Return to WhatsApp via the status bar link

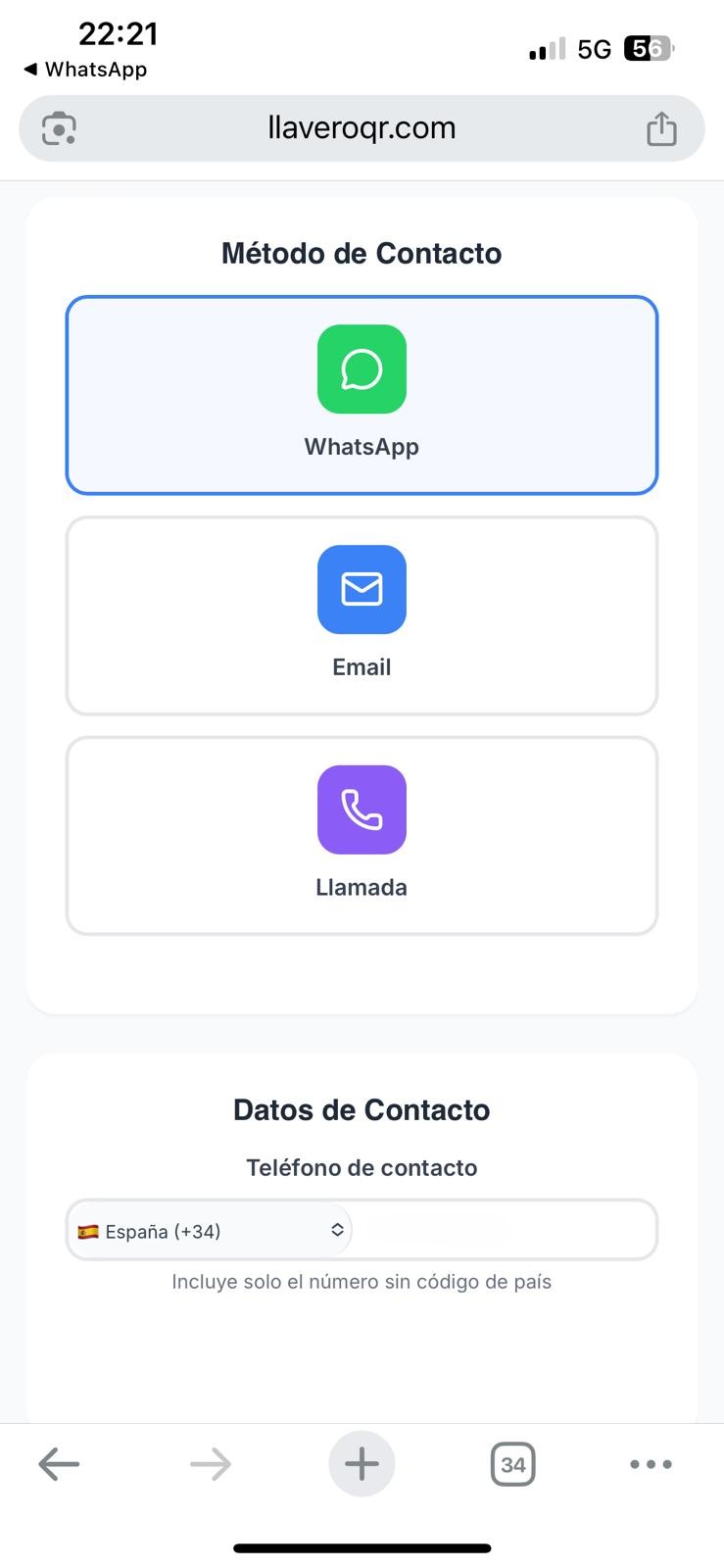[83, 70]
